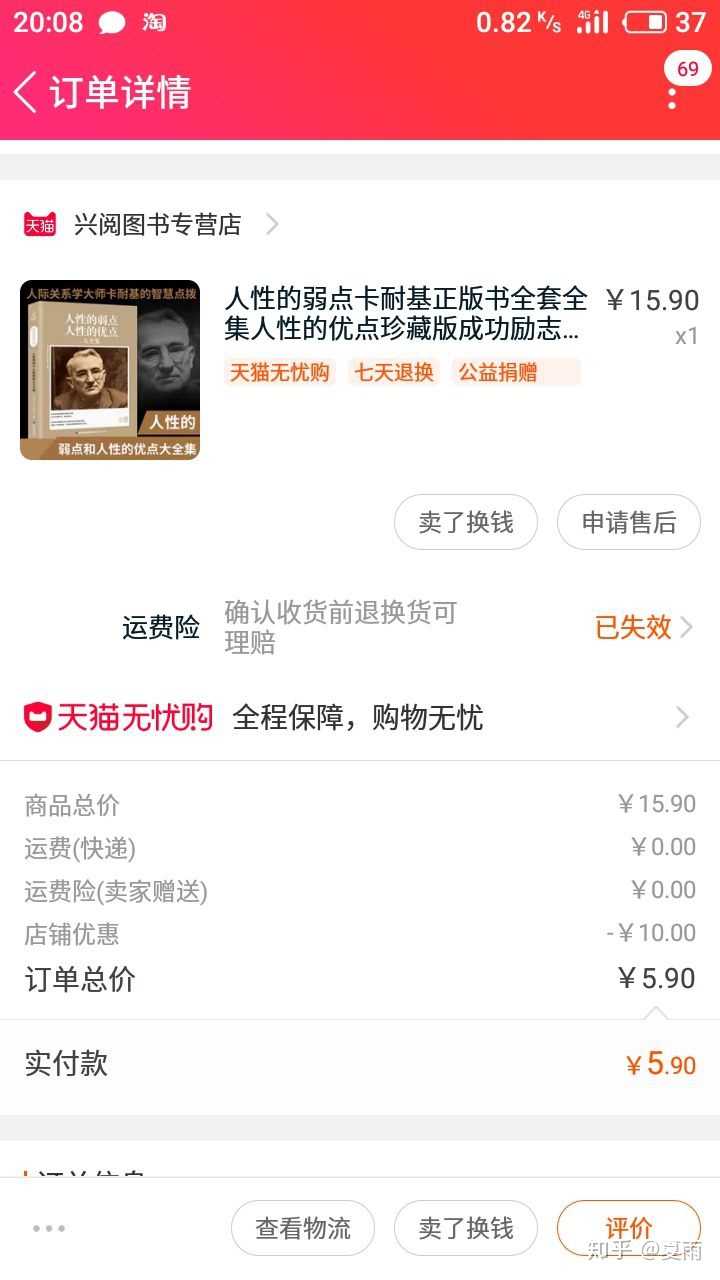This screenshot has height=1280, width=720.
Task: Tap 查看物流 to track the shipment
Action: point(303,1228)
